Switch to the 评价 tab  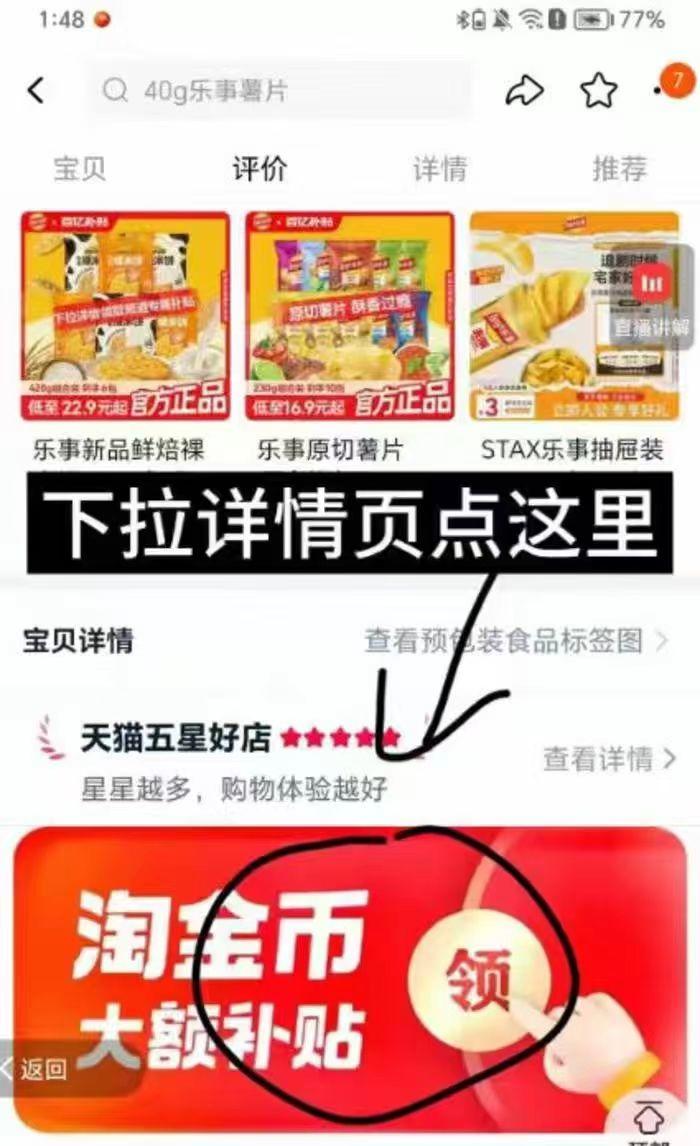pos(259,168)
